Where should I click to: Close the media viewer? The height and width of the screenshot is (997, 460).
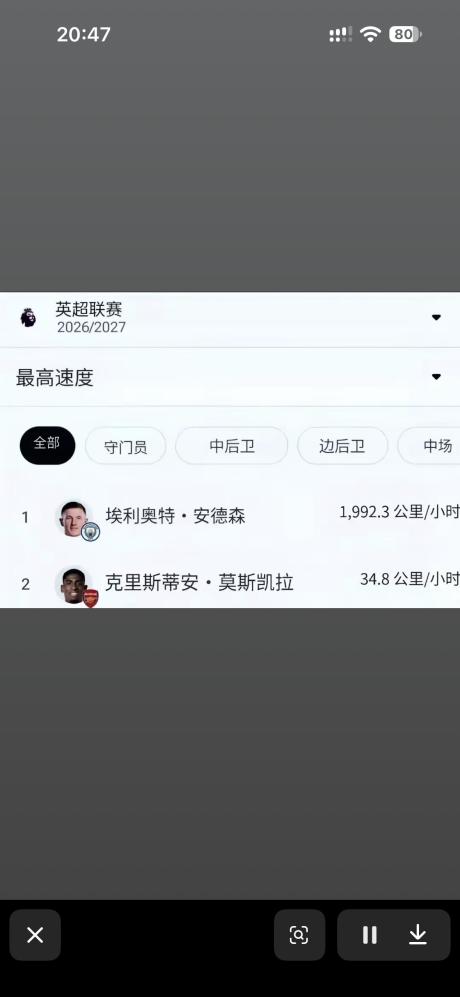coord(35,935)
